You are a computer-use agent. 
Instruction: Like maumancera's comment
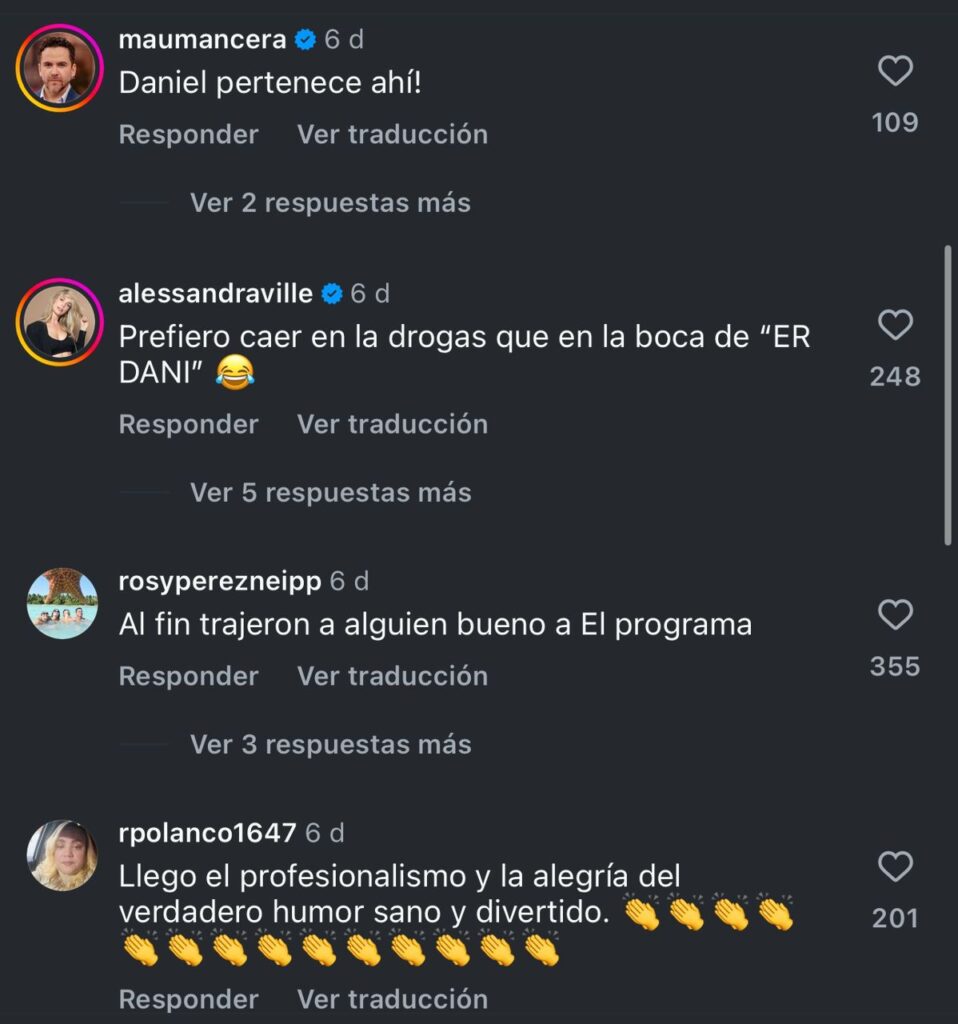[894, 71]
